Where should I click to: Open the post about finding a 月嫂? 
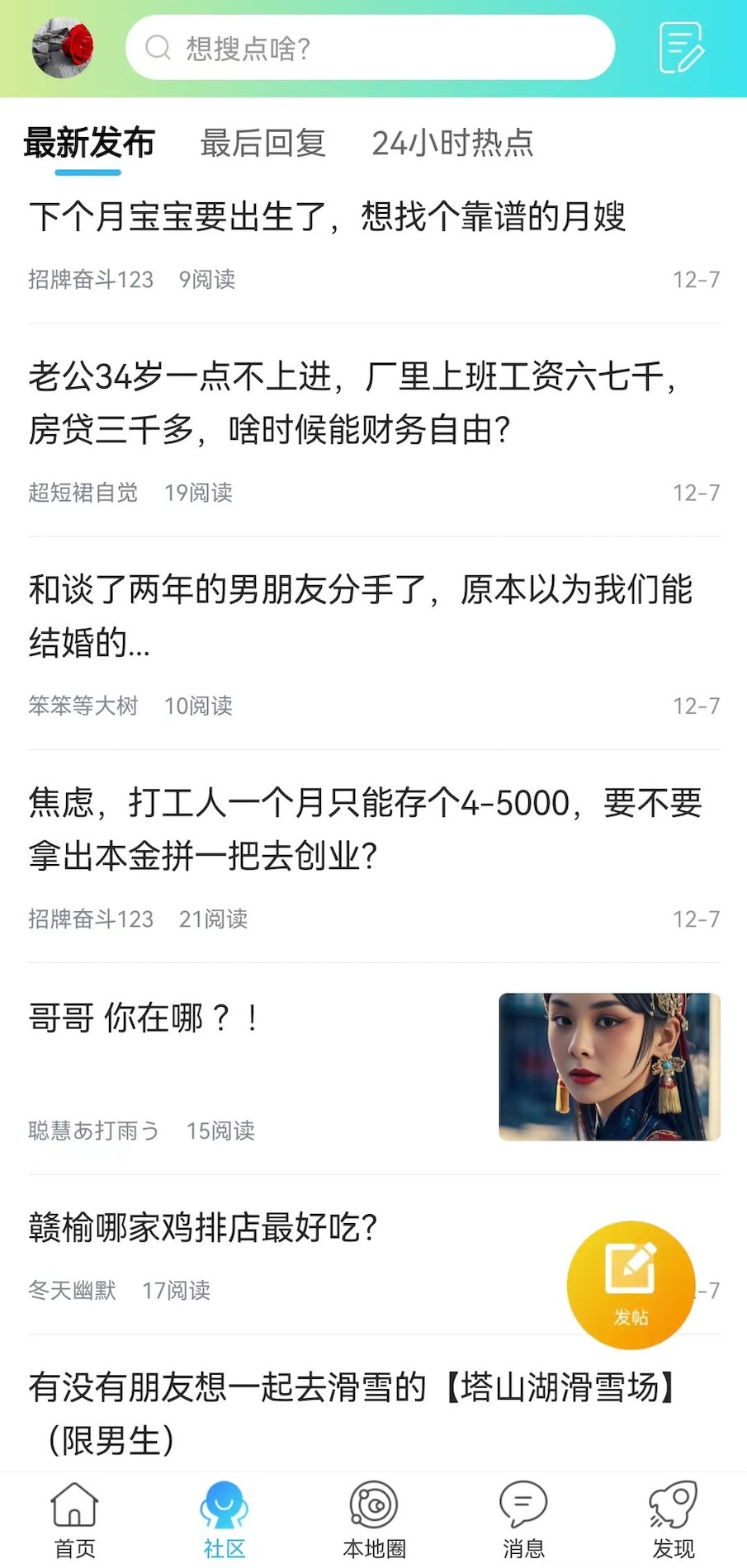point(328,216)
